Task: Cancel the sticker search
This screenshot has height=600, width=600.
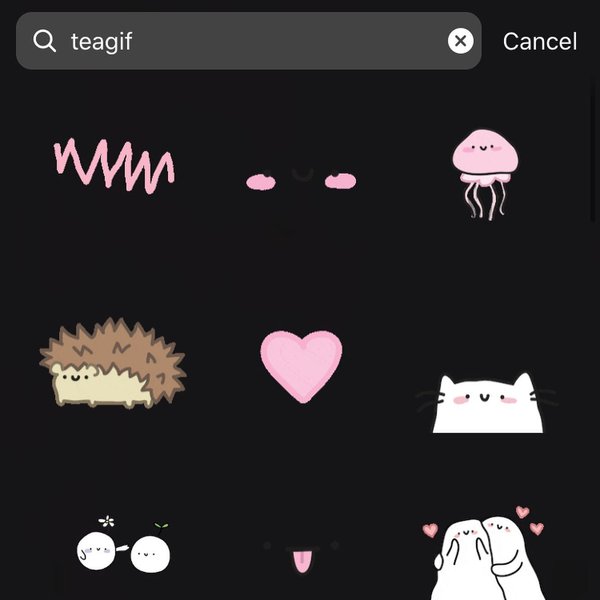Action: point(539,41)
